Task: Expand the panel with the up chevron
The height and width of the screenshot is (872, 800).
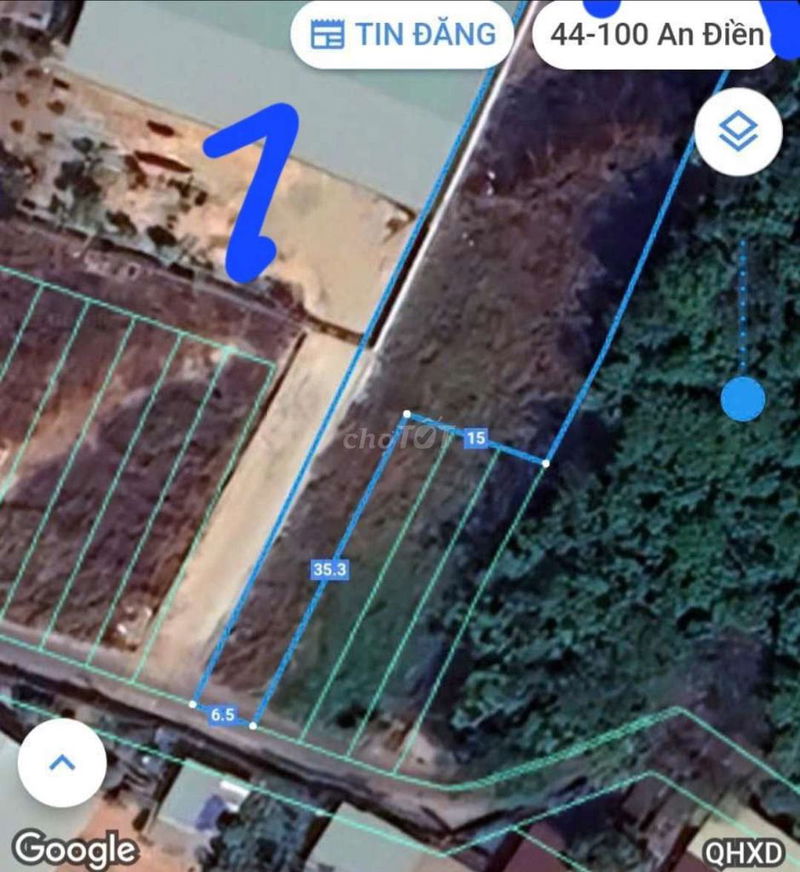Action: tap(62, 763)
